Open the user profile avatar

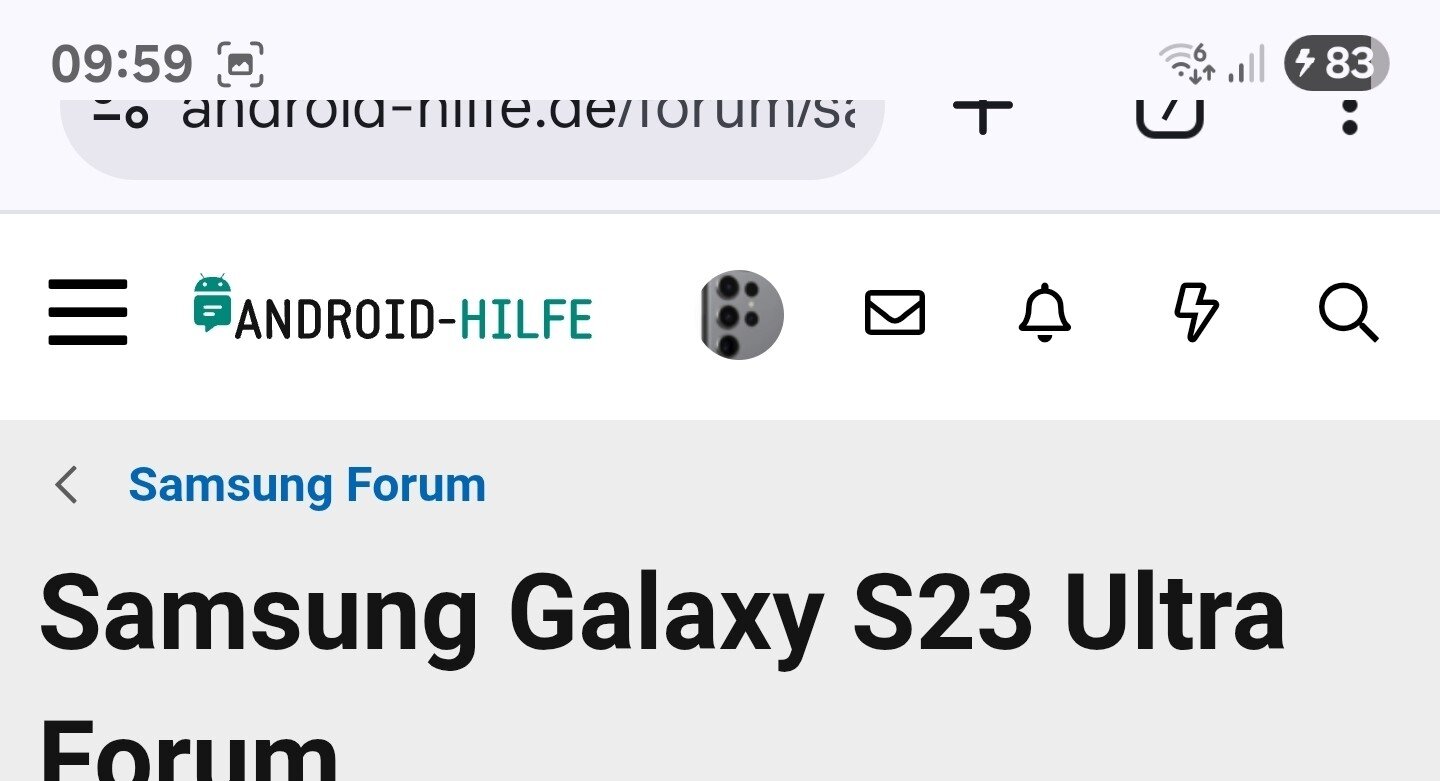741,315
